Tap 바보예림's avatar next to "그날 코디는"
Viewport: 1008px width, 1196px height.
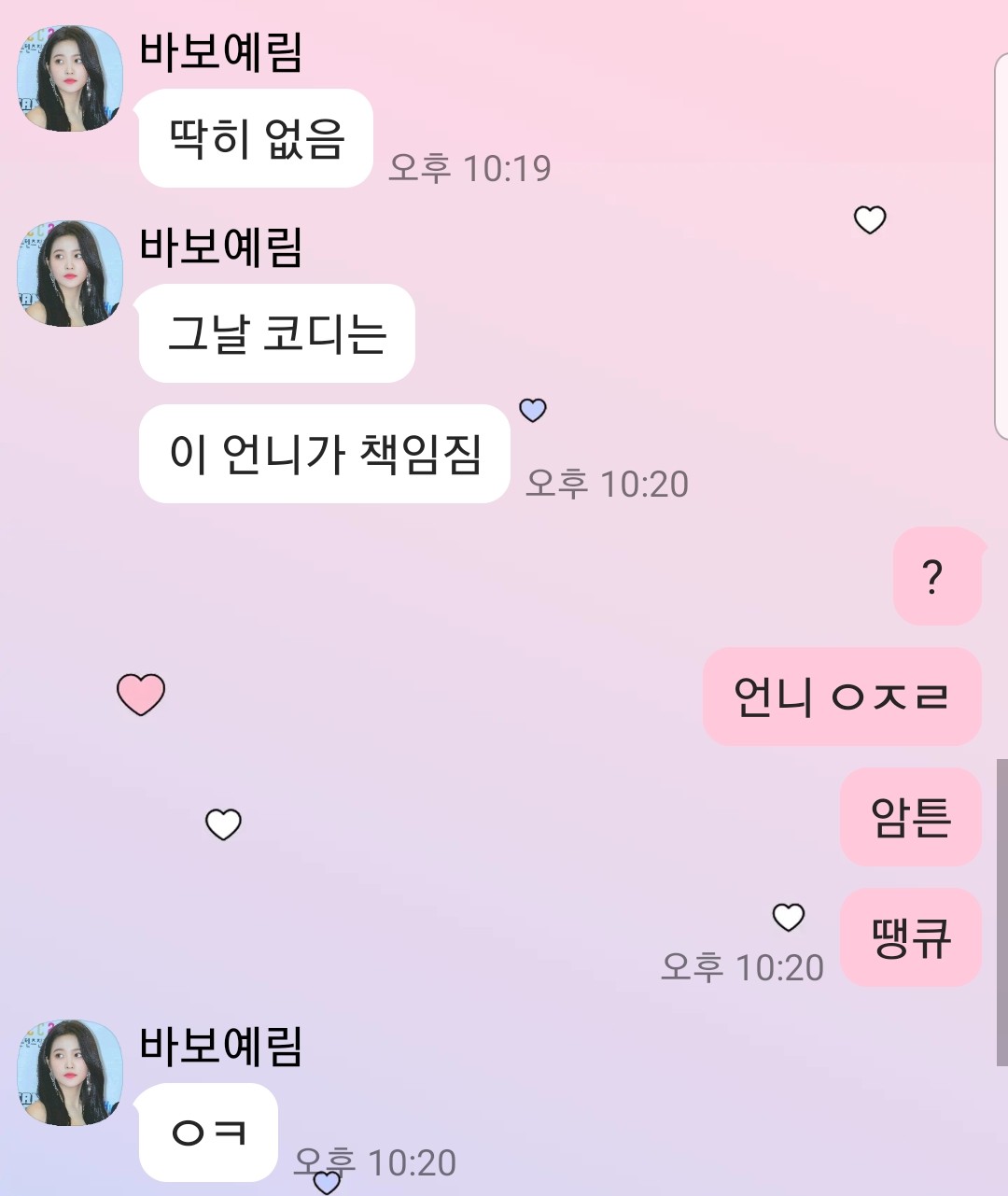click(70, 274)
